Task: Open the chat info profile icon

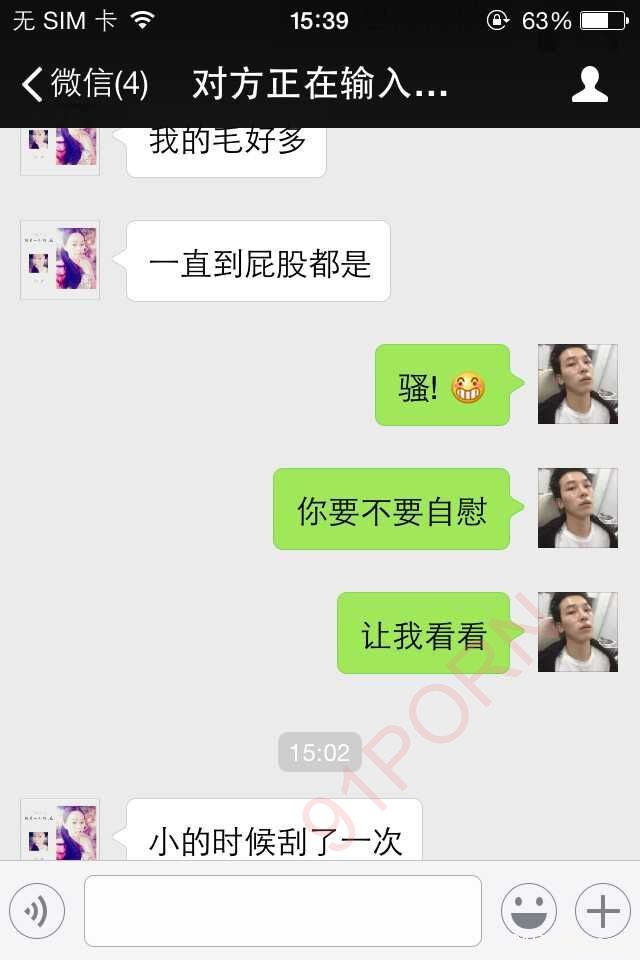Action: (x=589, y=84)
